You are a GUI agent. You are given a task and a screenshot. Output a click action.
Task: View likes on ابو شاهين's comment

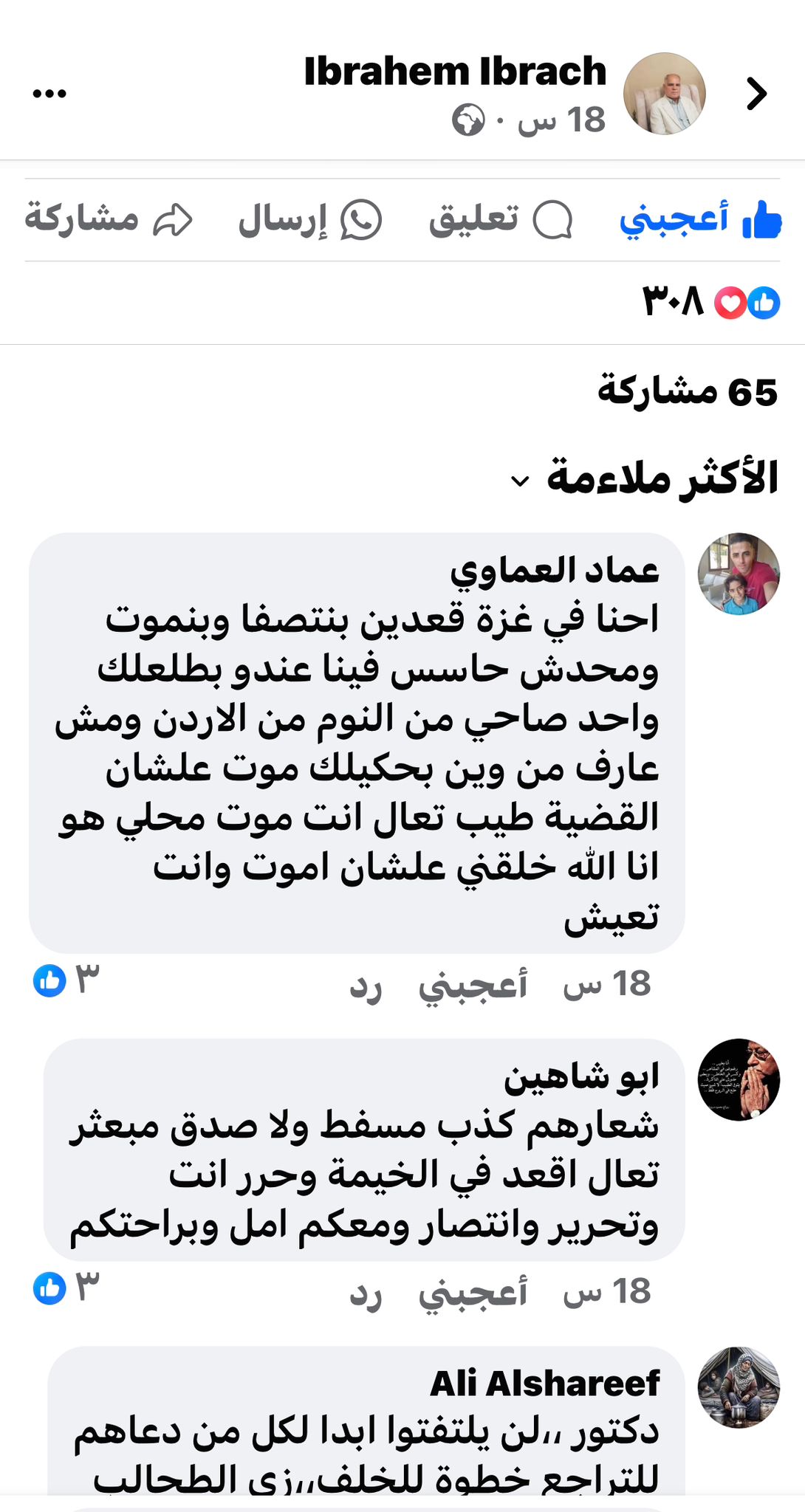tap(65, 1288)
